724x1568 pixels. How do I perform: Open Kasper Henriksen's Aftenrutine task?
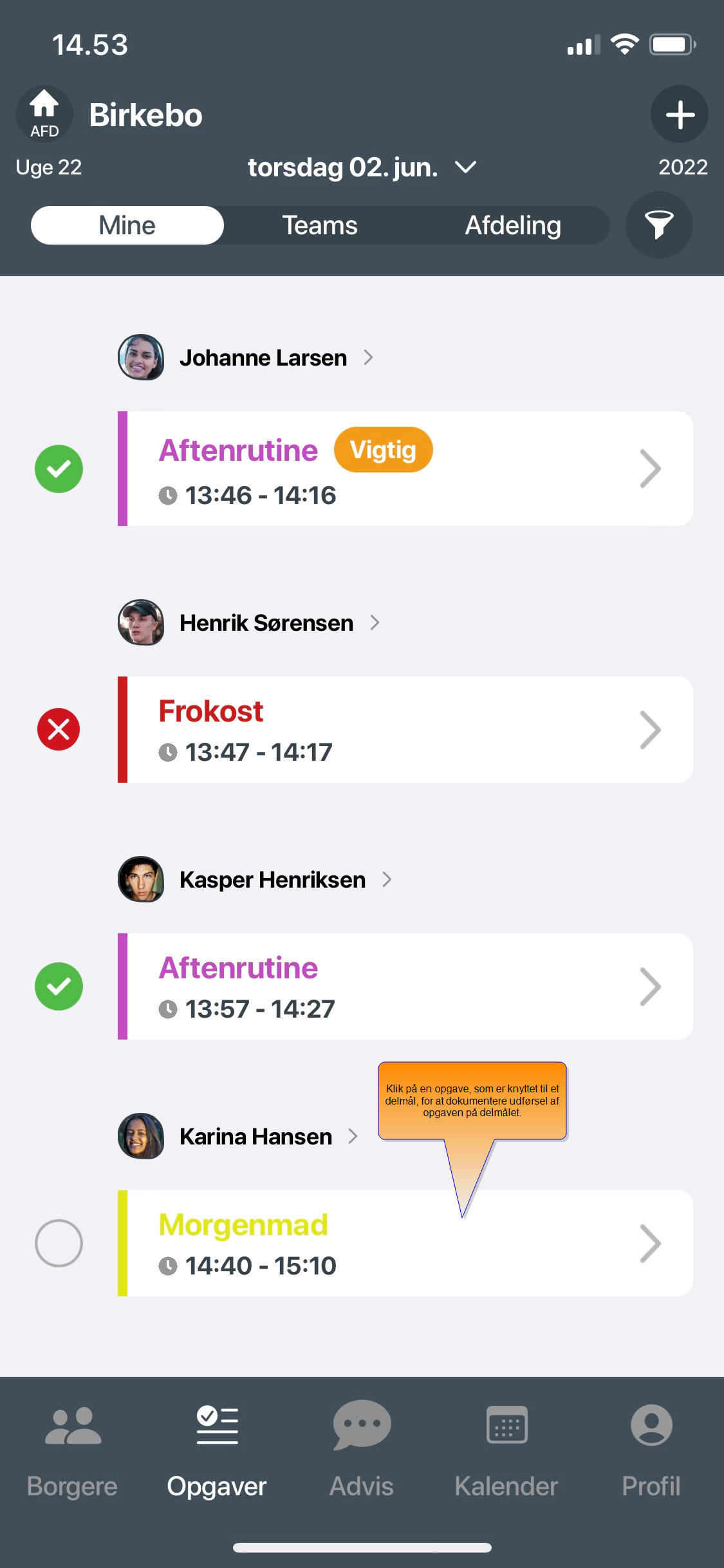tap(405, 986)
